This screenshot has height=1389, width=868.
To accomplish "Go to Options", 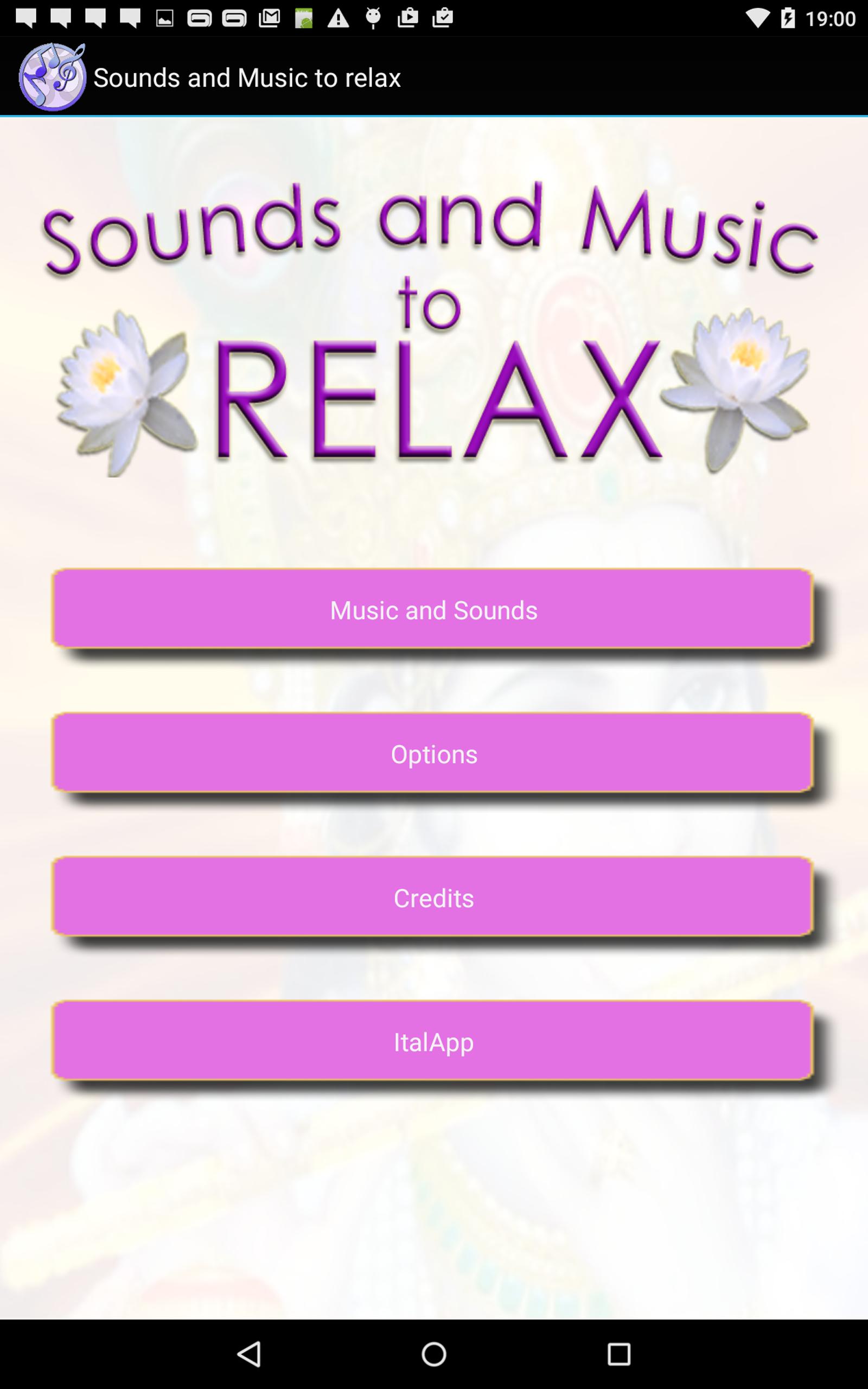I will coord(433,754).
